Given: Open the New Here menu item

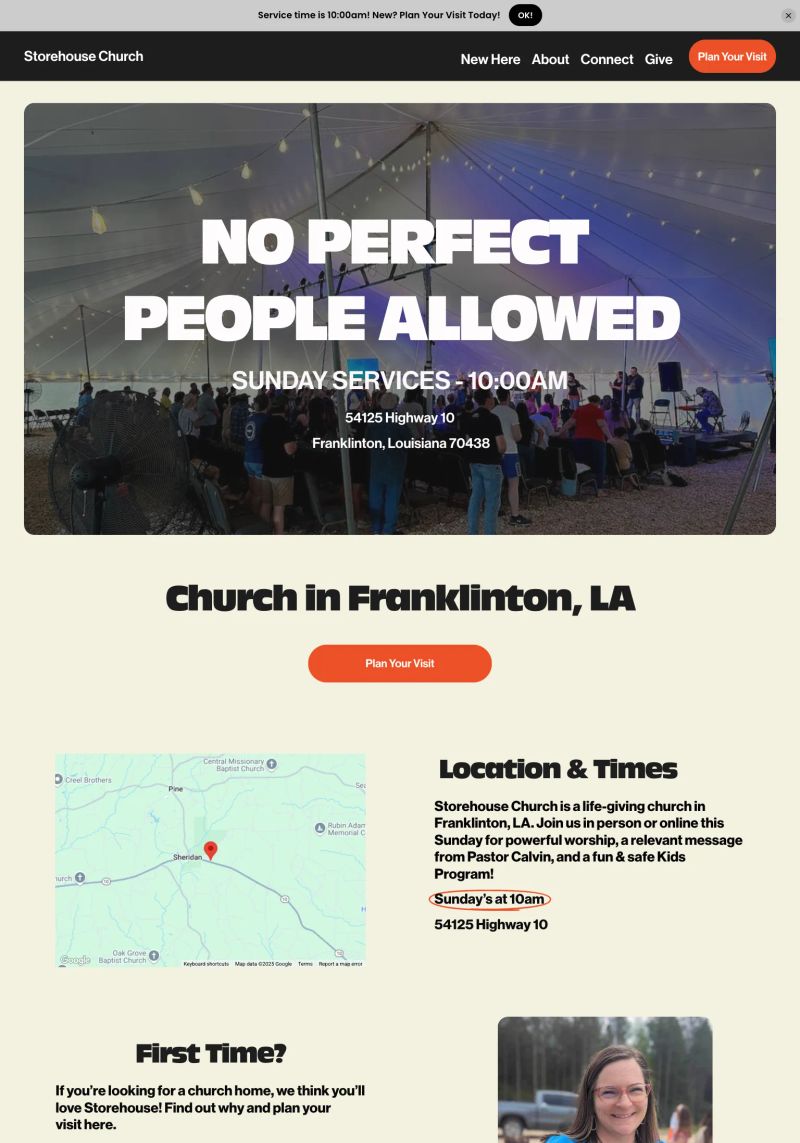Looking at the screenshot, I should click(x=490, y=59).
